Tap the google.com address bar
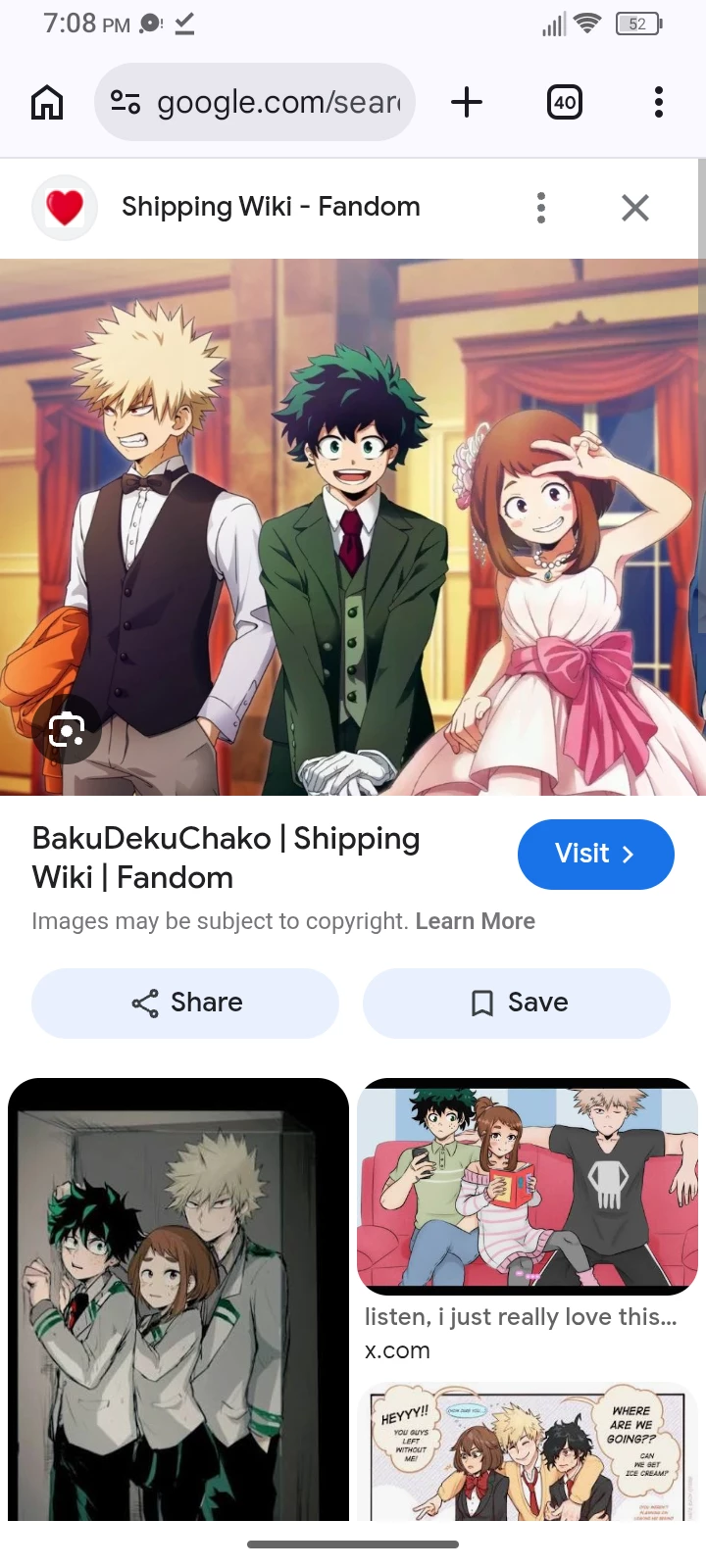The width and height of the screenshot is (706, 1568). point(255,102)
